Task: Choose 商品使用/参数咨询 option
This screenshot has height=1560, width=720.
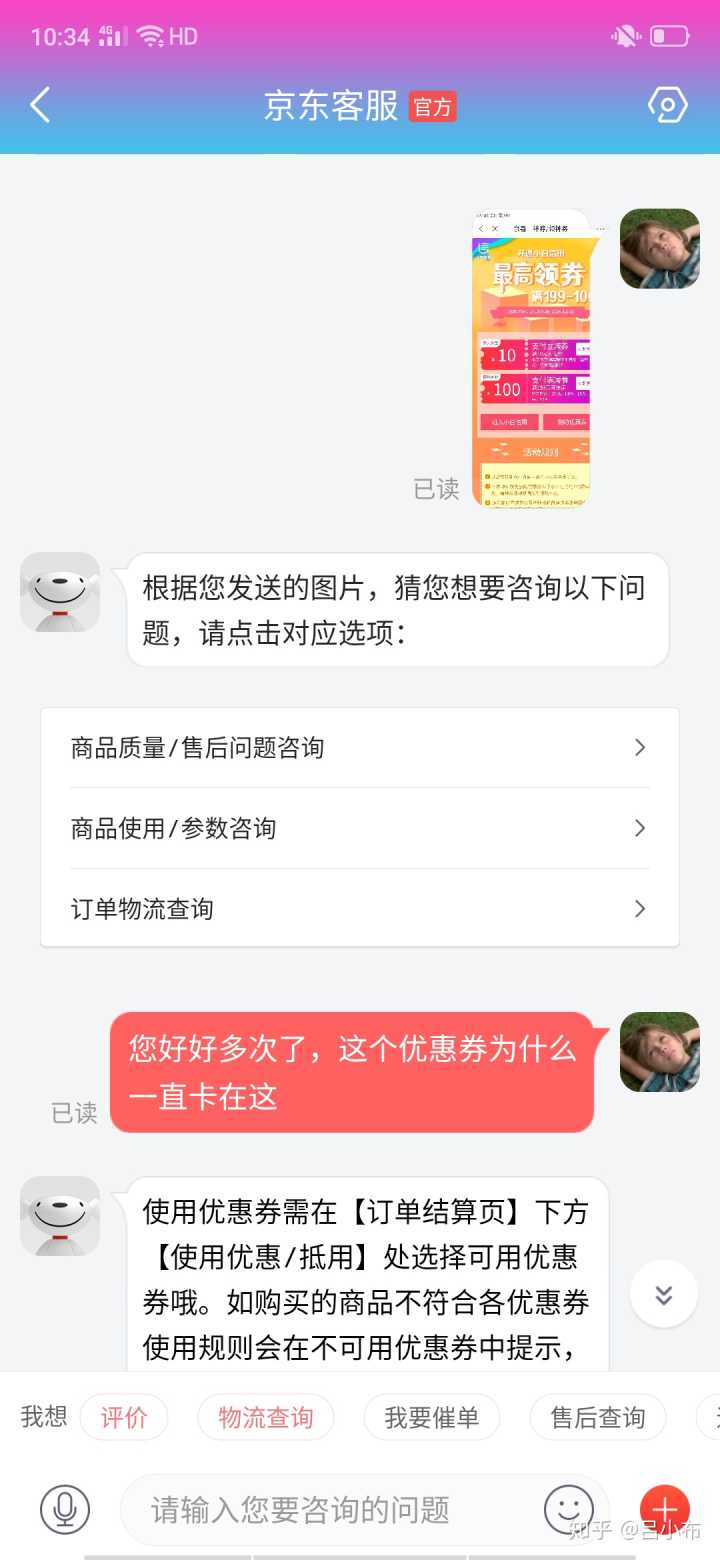Action: [x=359, y=828]
